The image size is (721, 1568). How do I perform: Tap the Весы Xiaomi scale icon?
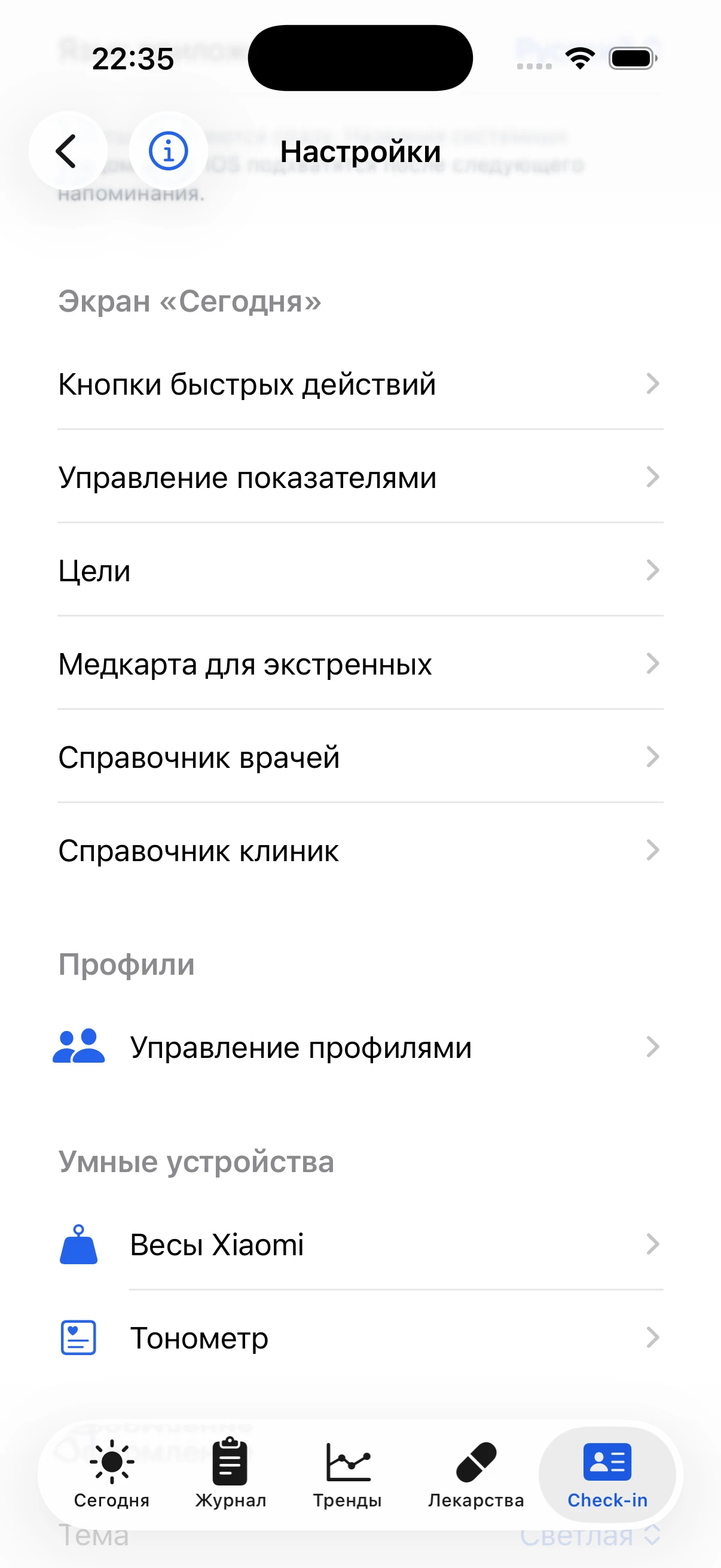(78, 1244)
